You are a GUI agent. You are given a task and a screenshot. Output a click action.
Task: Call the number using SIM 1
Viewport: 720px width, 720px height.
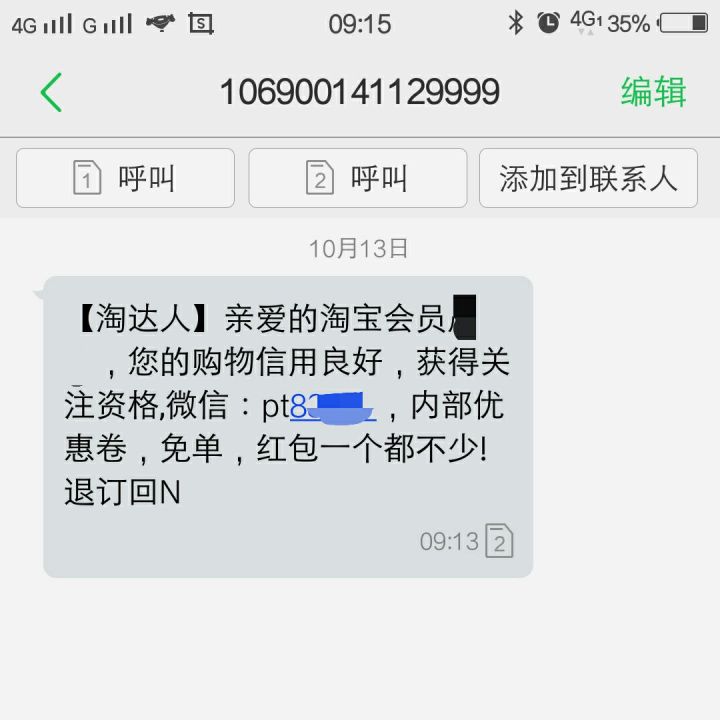(x=125, y=179)
